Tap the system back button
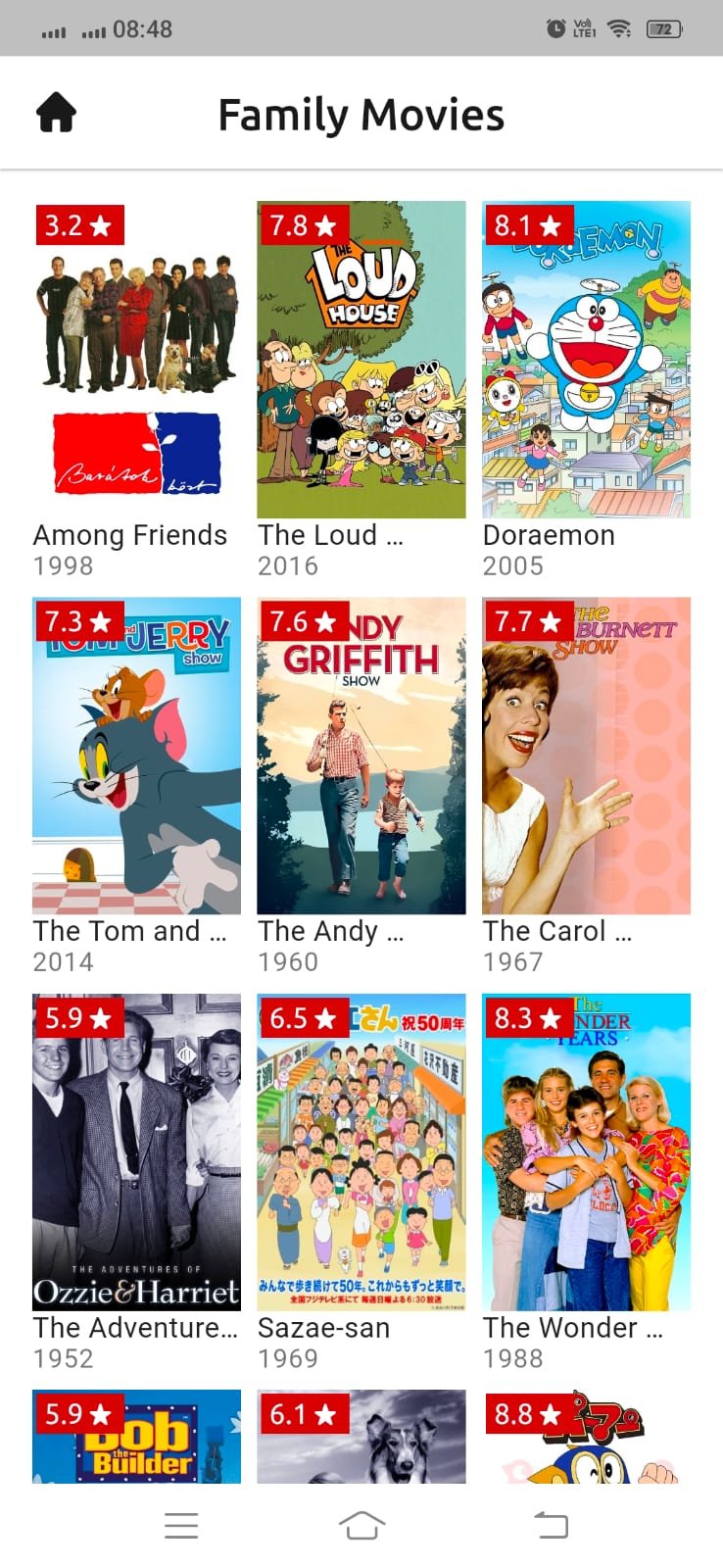 pyautogui.click(x=551, y=1525)
